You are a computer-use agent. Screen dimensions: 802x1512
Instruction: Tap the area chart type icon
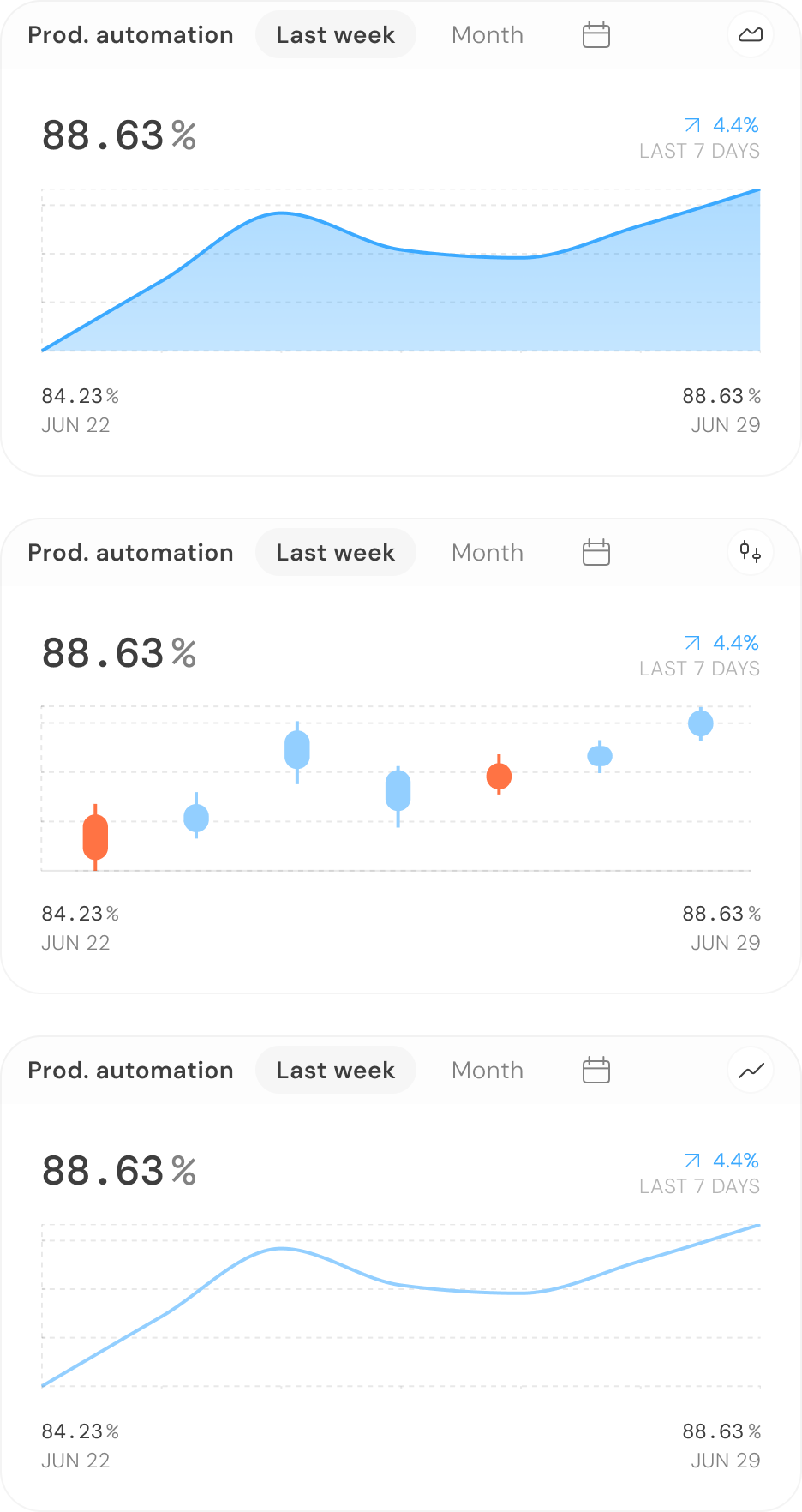pos(750,35)
